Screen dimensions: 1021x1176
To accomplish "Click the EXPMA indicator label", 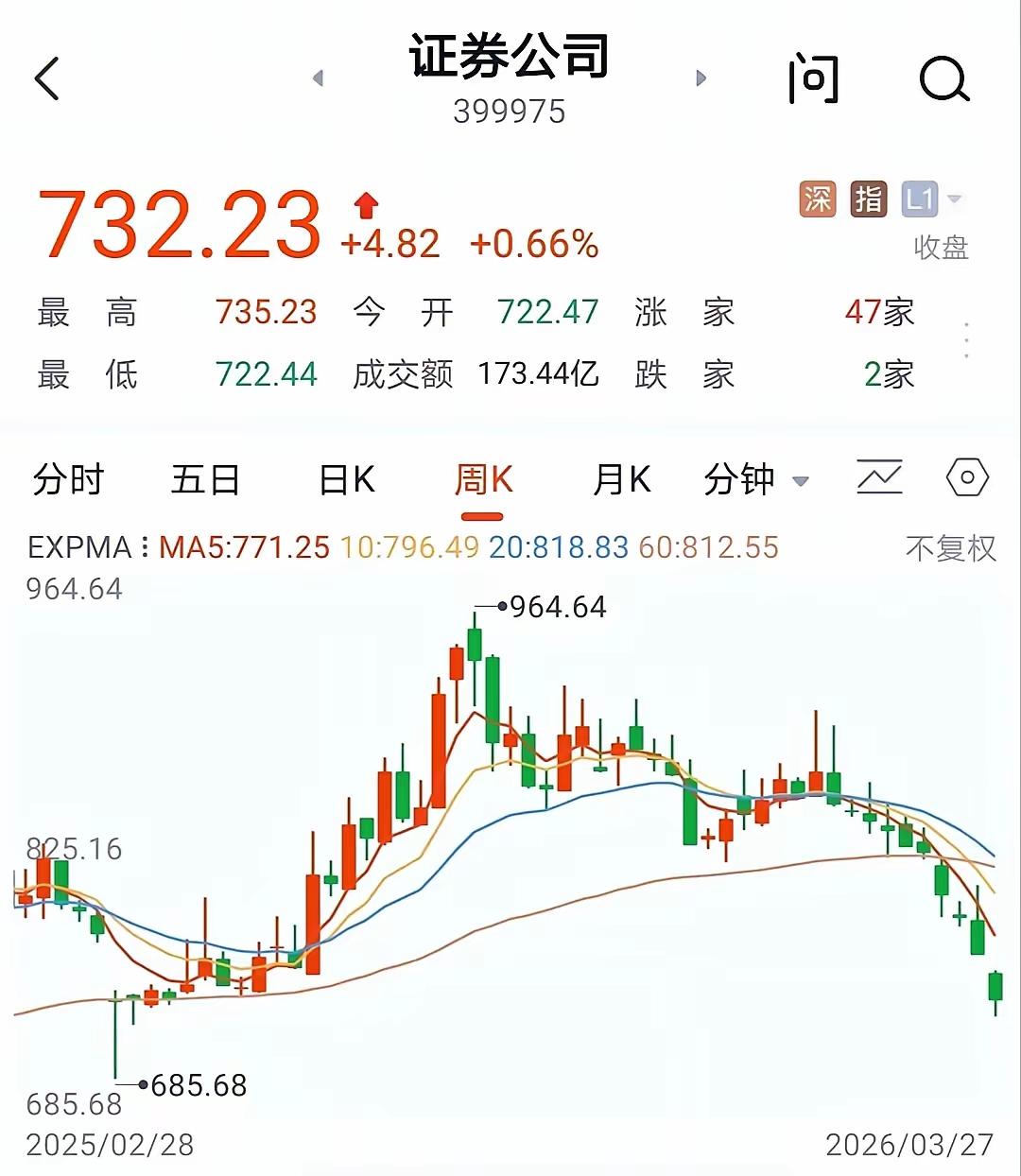I will (x=82, y=546).
